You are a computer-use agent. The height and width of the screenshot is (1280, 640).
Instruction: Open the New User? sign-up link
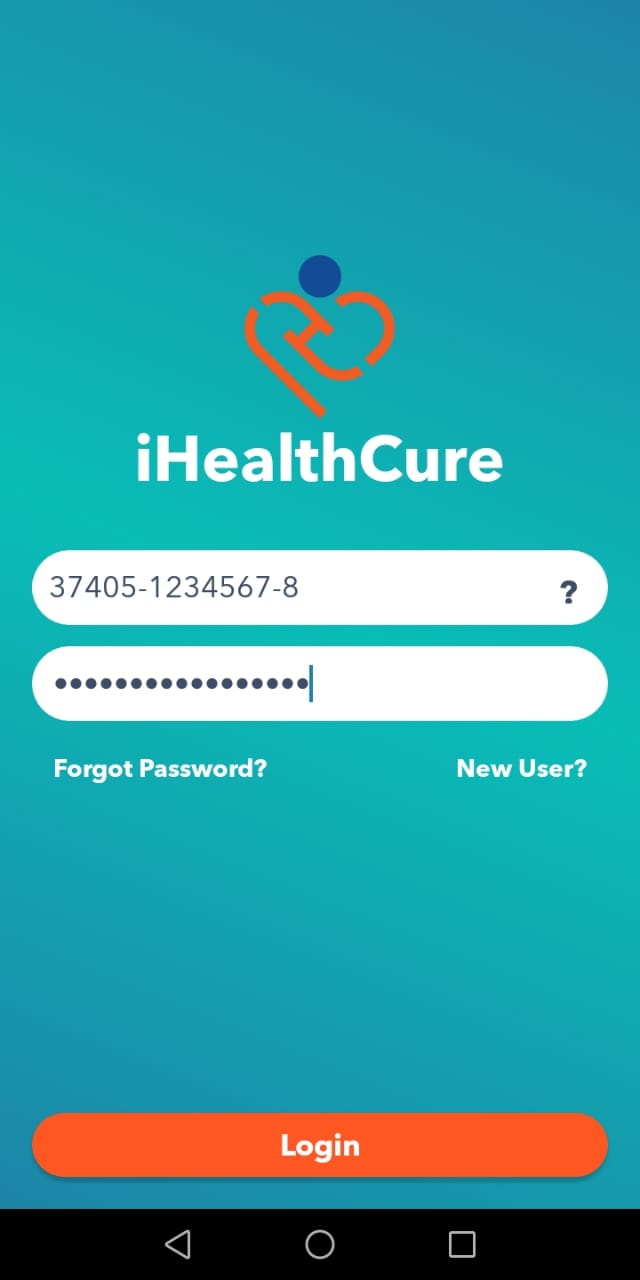pyautogui.click(x=521, y=768)
